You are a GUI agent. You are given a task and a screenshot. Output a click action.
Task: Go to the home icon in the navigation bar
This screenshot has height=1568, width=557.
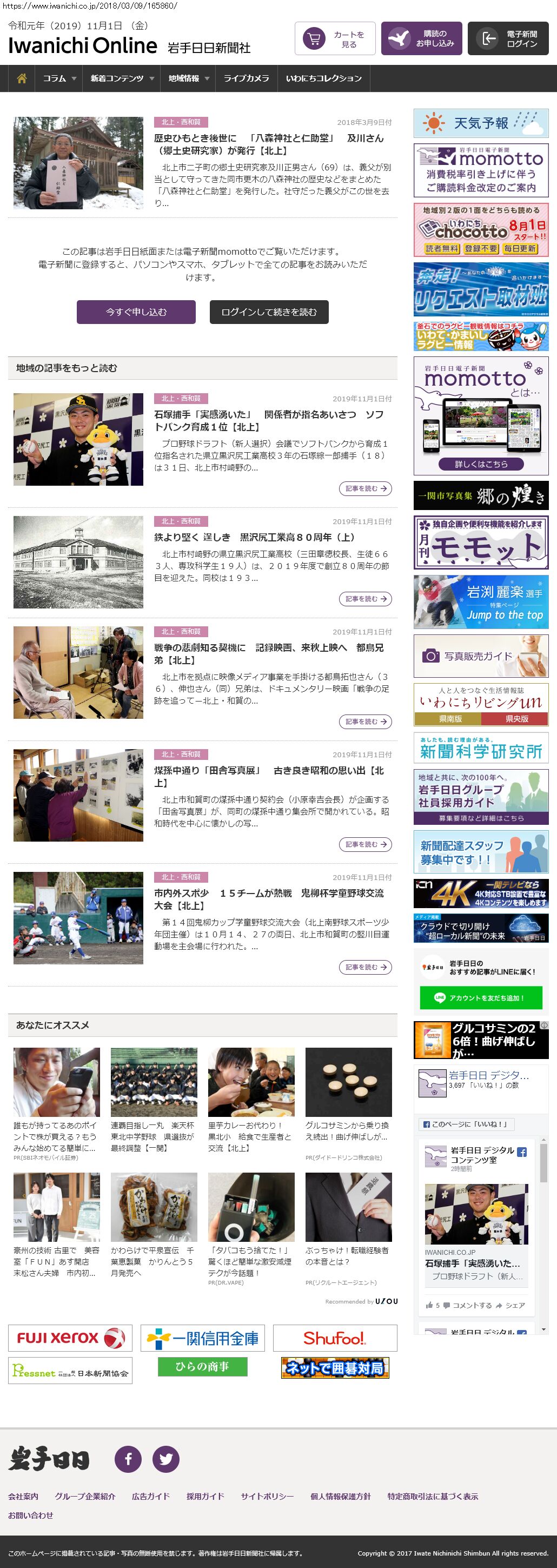point(22,78)
